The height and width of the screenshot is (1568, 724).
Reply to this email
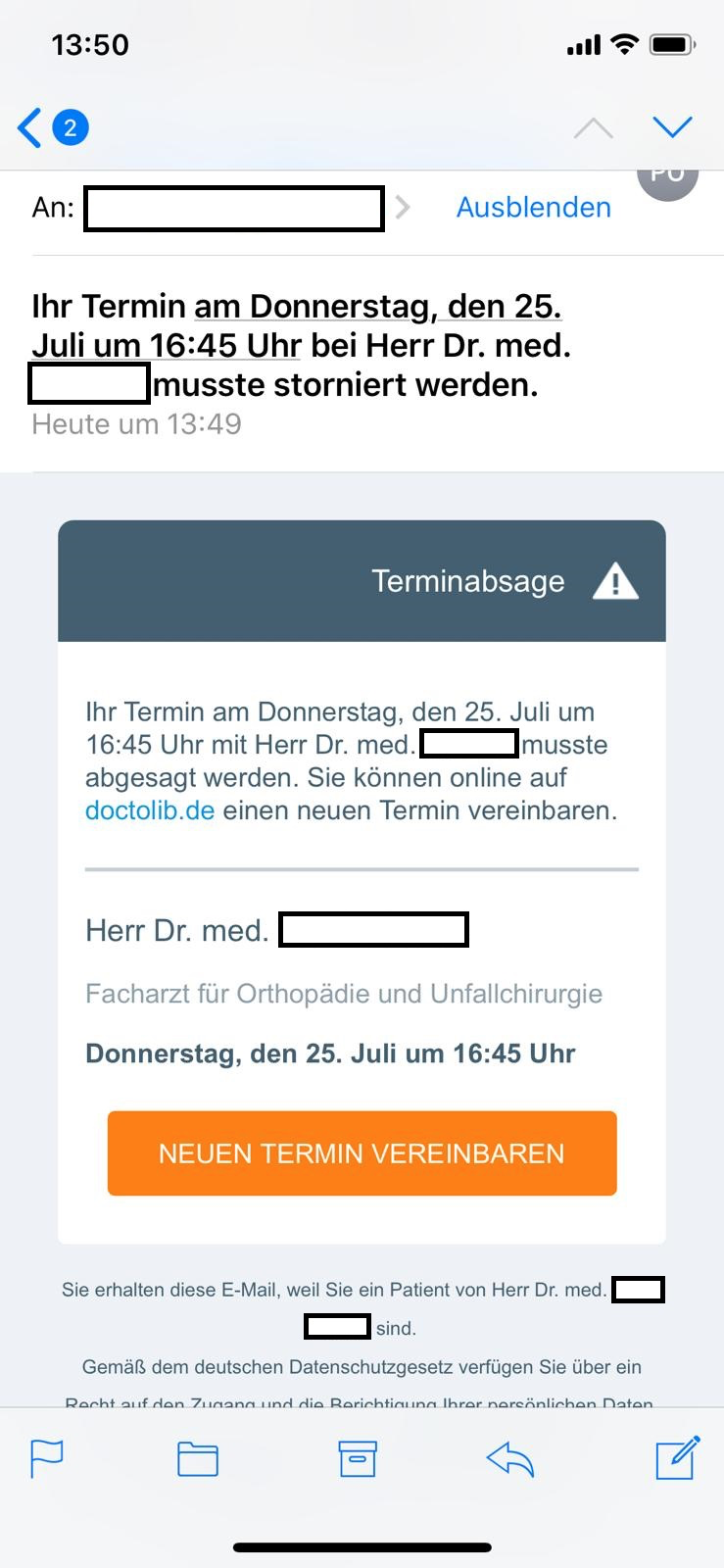coord(510,1458)
